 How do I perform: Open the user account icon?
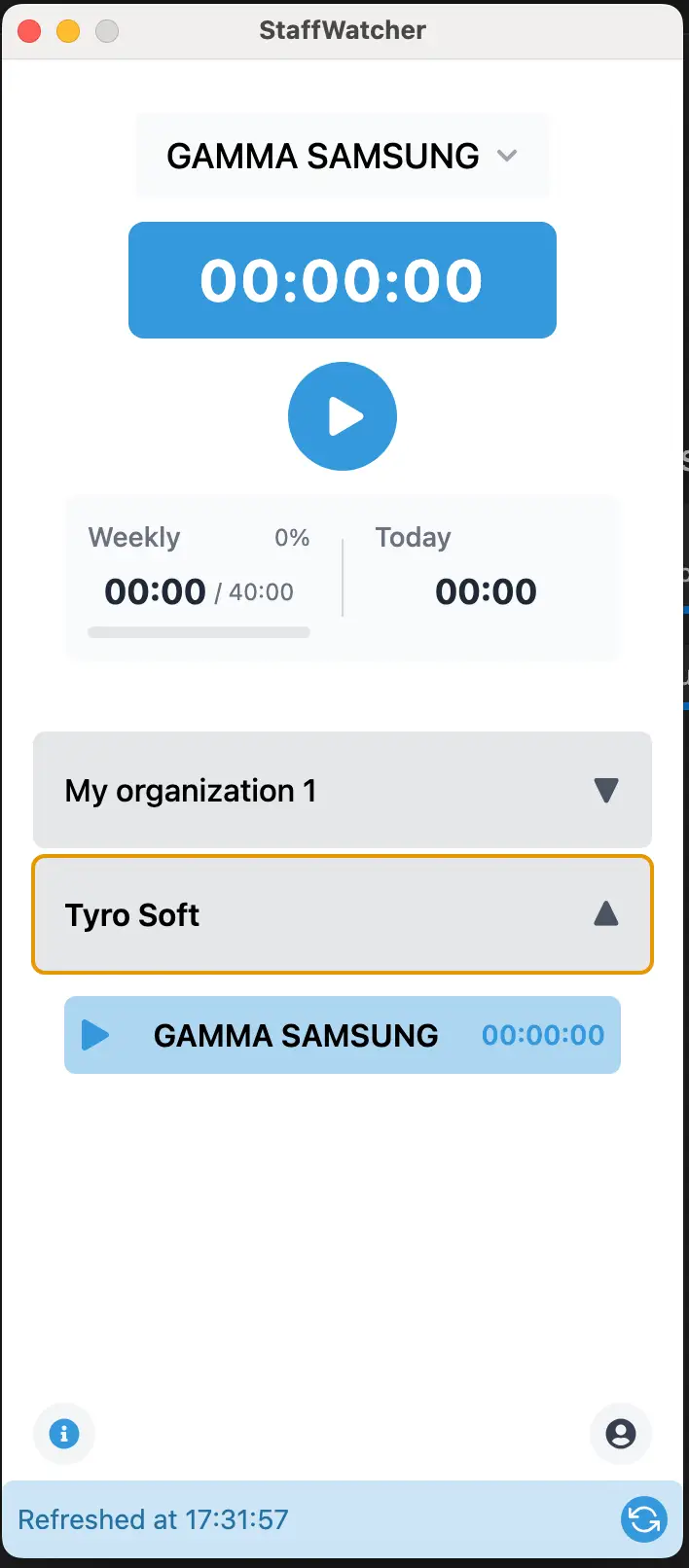click(621, 1433)
